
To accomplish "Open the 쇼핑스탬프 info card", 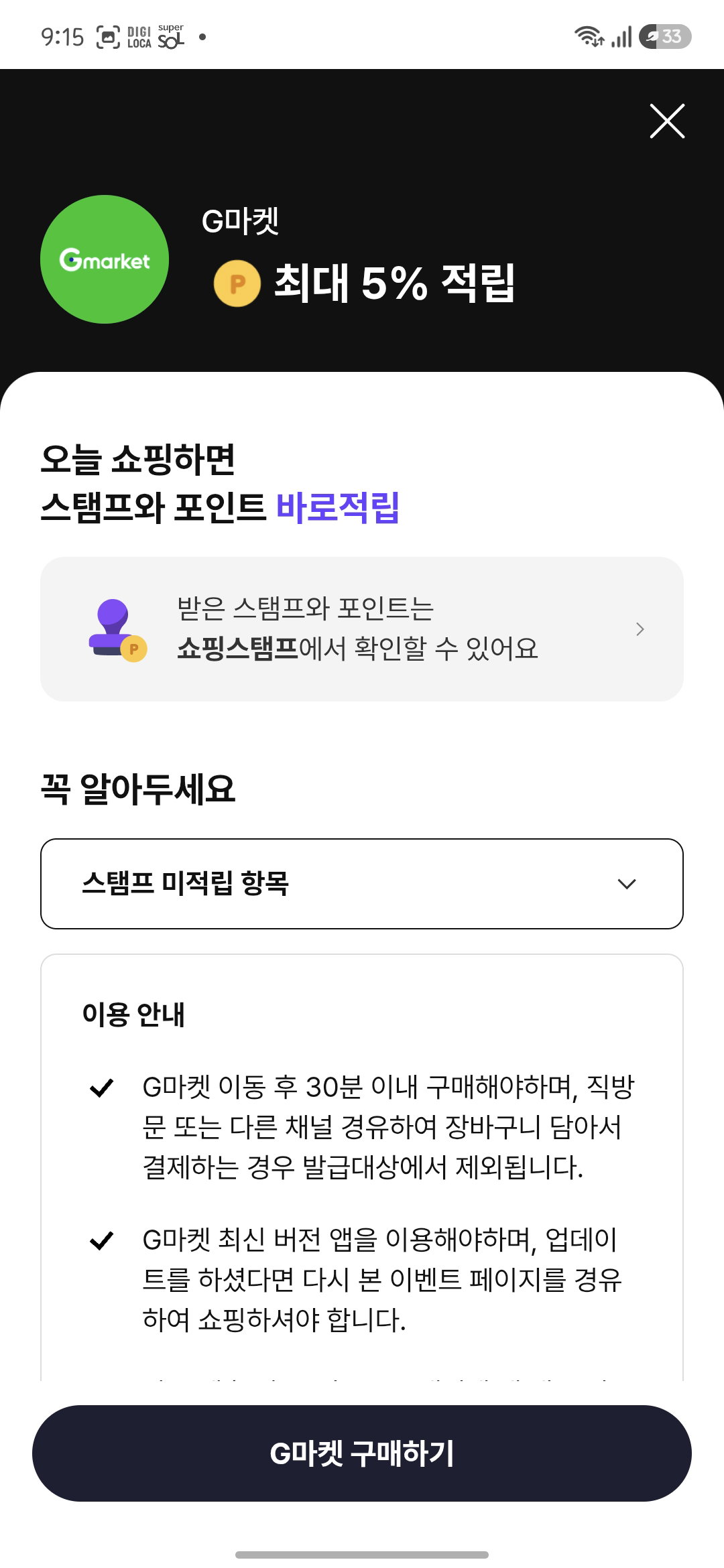I will [x=362, y=629].
